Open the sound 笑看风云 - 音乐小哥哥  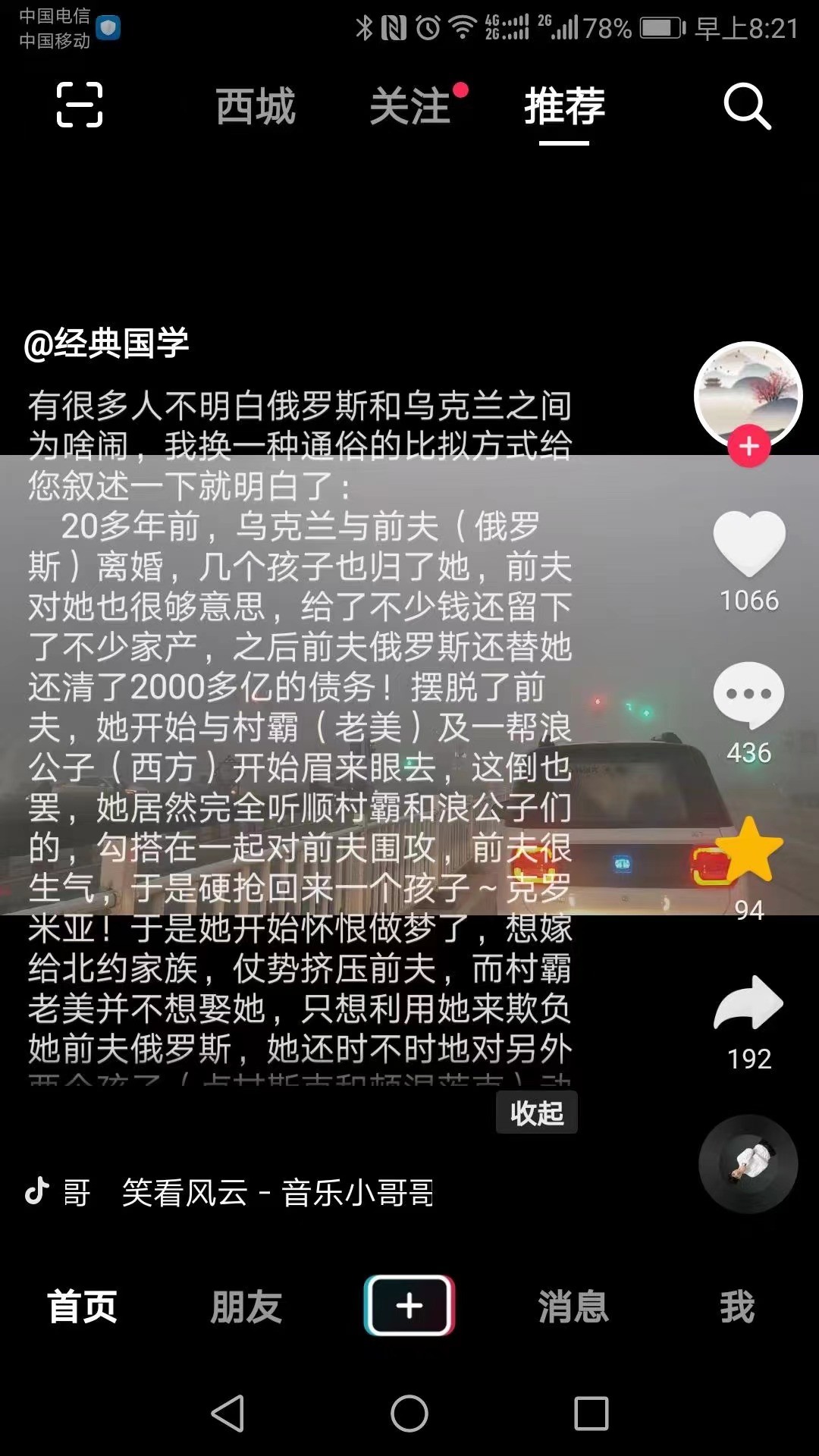point(277,1193)
